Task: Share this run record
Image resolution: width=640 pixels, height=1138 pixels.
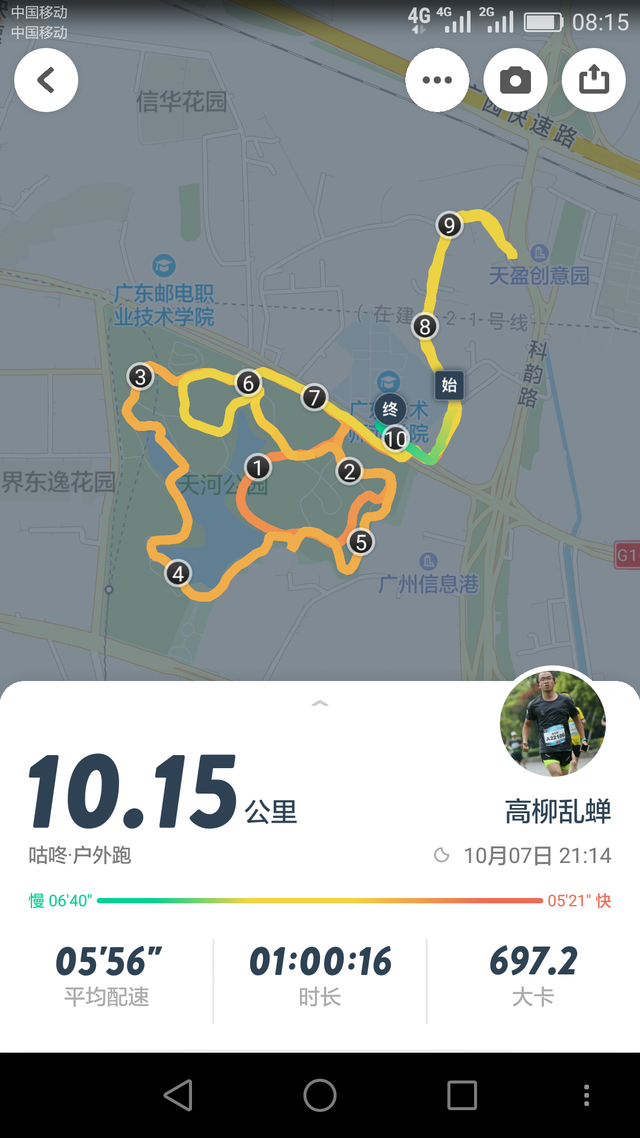Action: coord(593,80)
